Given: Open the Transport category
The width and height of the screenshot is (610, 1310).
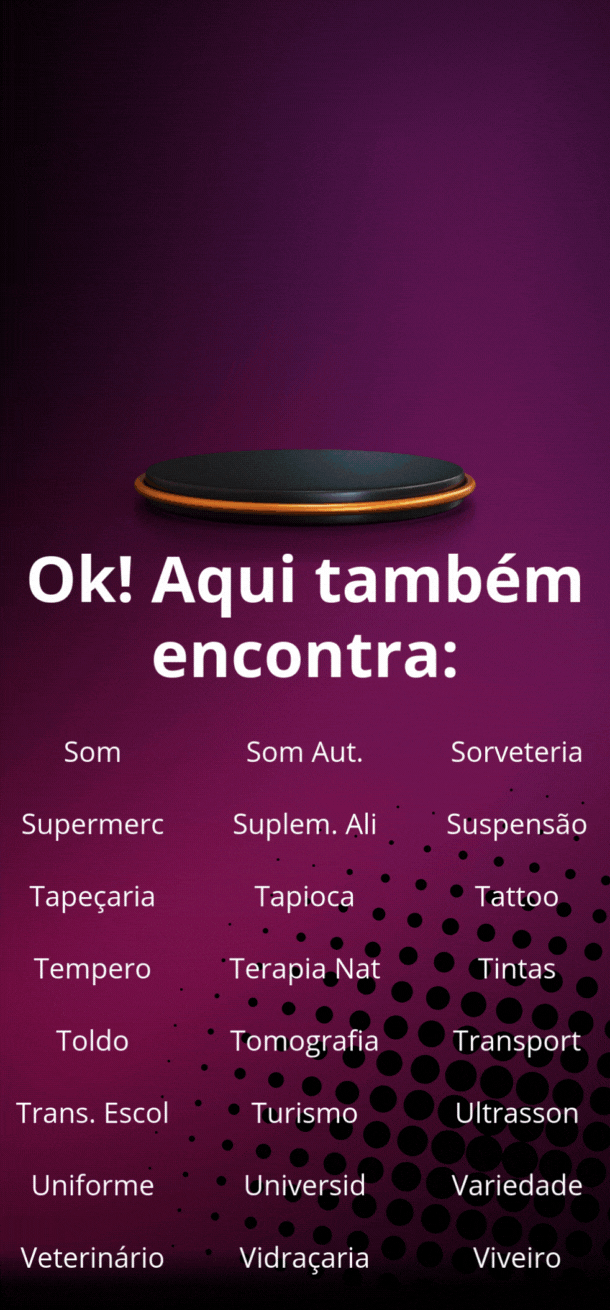Looking at the screenshot, I should 516,1041.
